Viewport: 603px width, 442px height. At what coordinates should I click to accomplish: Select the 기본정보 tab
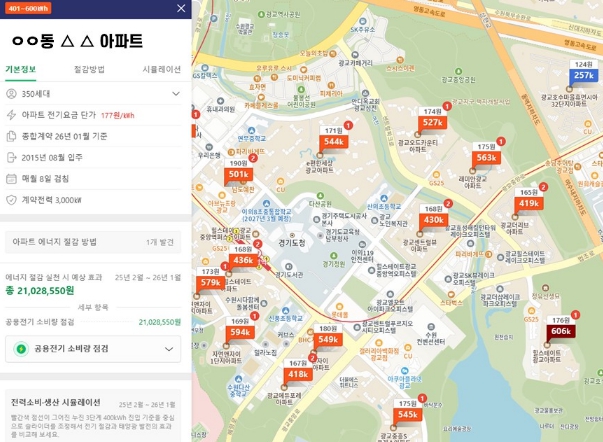tap(21, 69)
